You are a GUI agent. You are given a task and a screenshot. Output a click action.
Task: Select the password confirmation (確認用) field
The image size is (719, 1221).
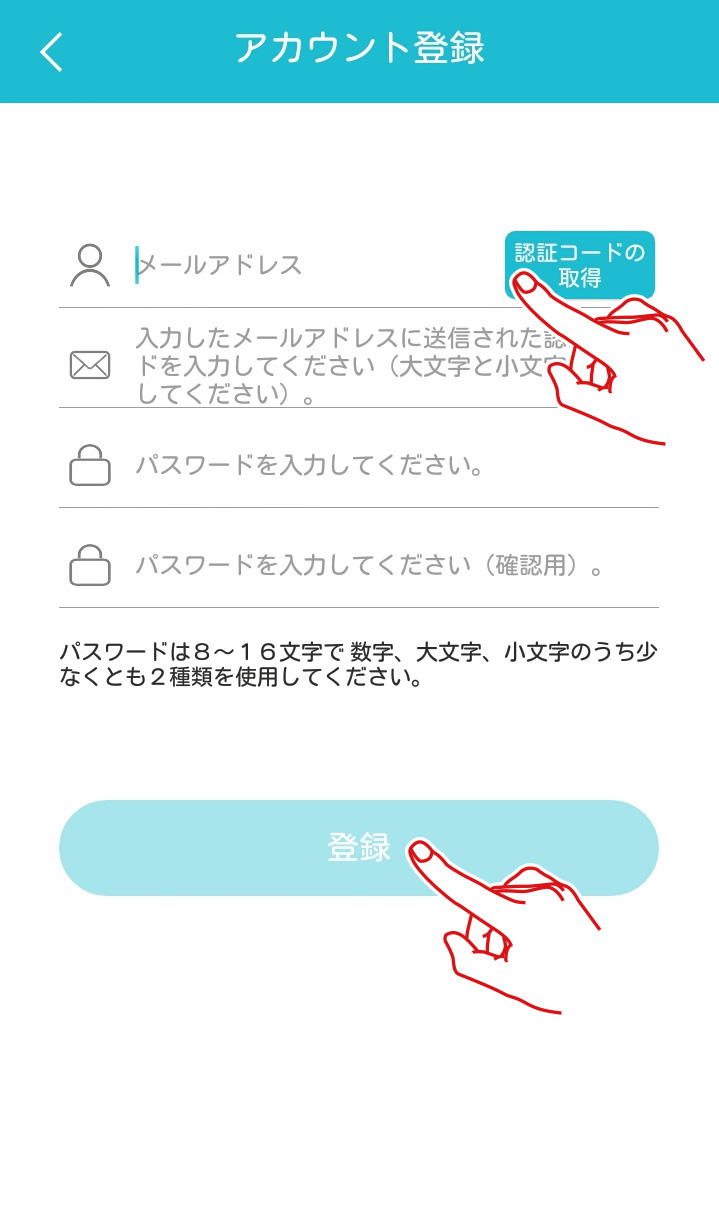point(396,566)
